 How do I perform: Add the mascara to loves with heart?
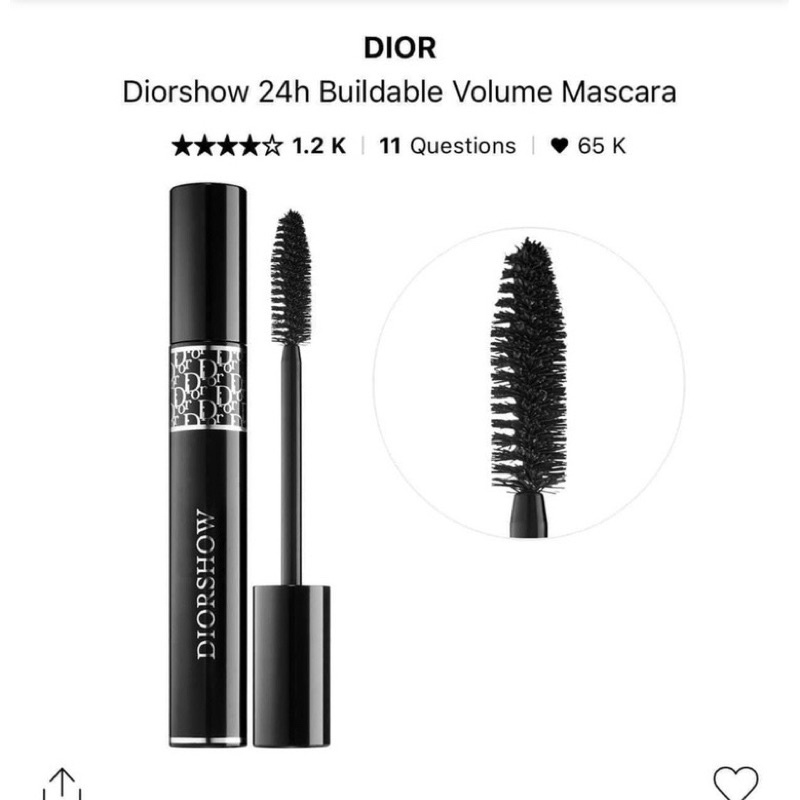pyautogui.click(x=735, y=784)
